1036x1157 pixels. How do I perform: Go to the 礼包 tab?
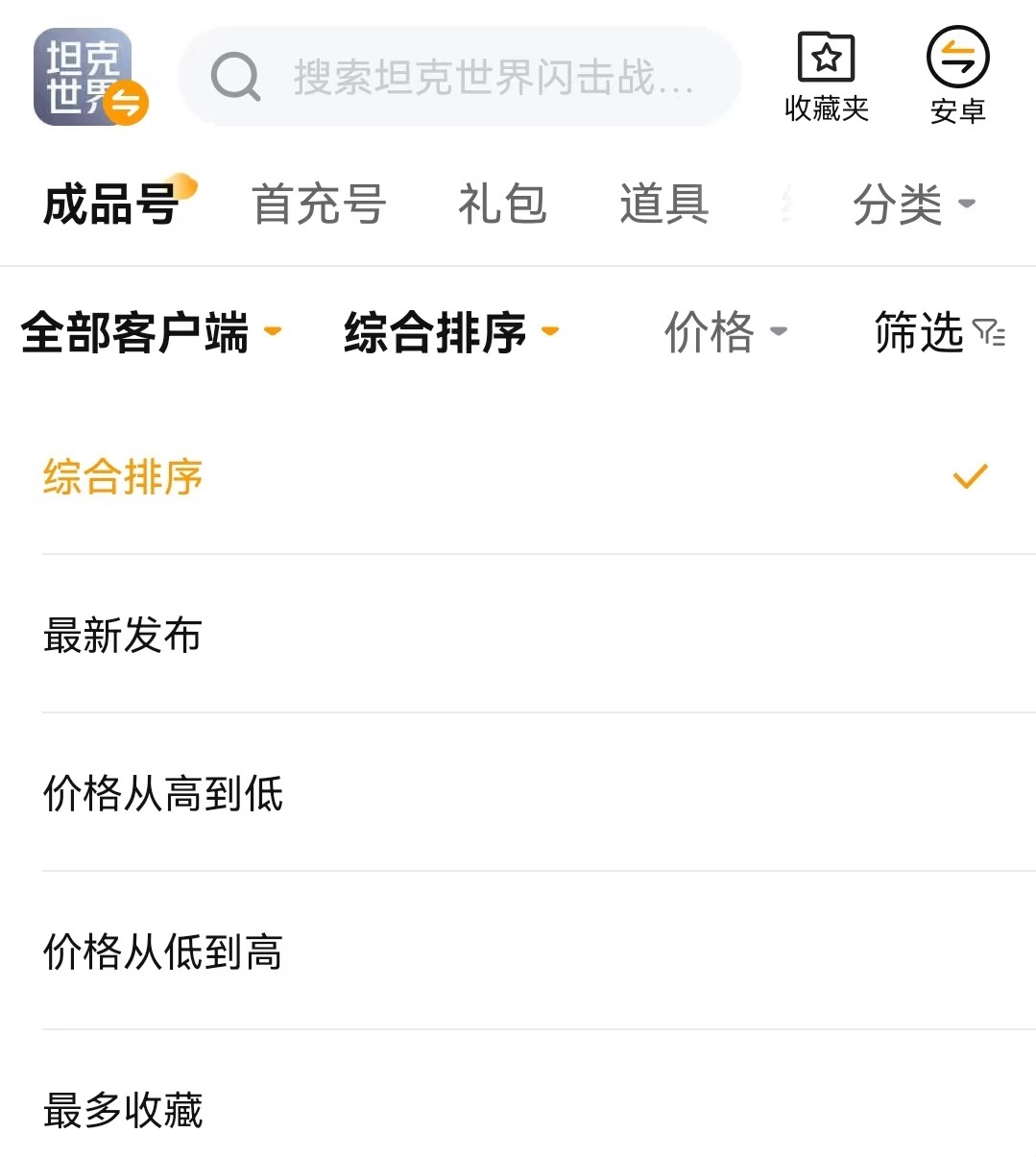click(502, 205)
